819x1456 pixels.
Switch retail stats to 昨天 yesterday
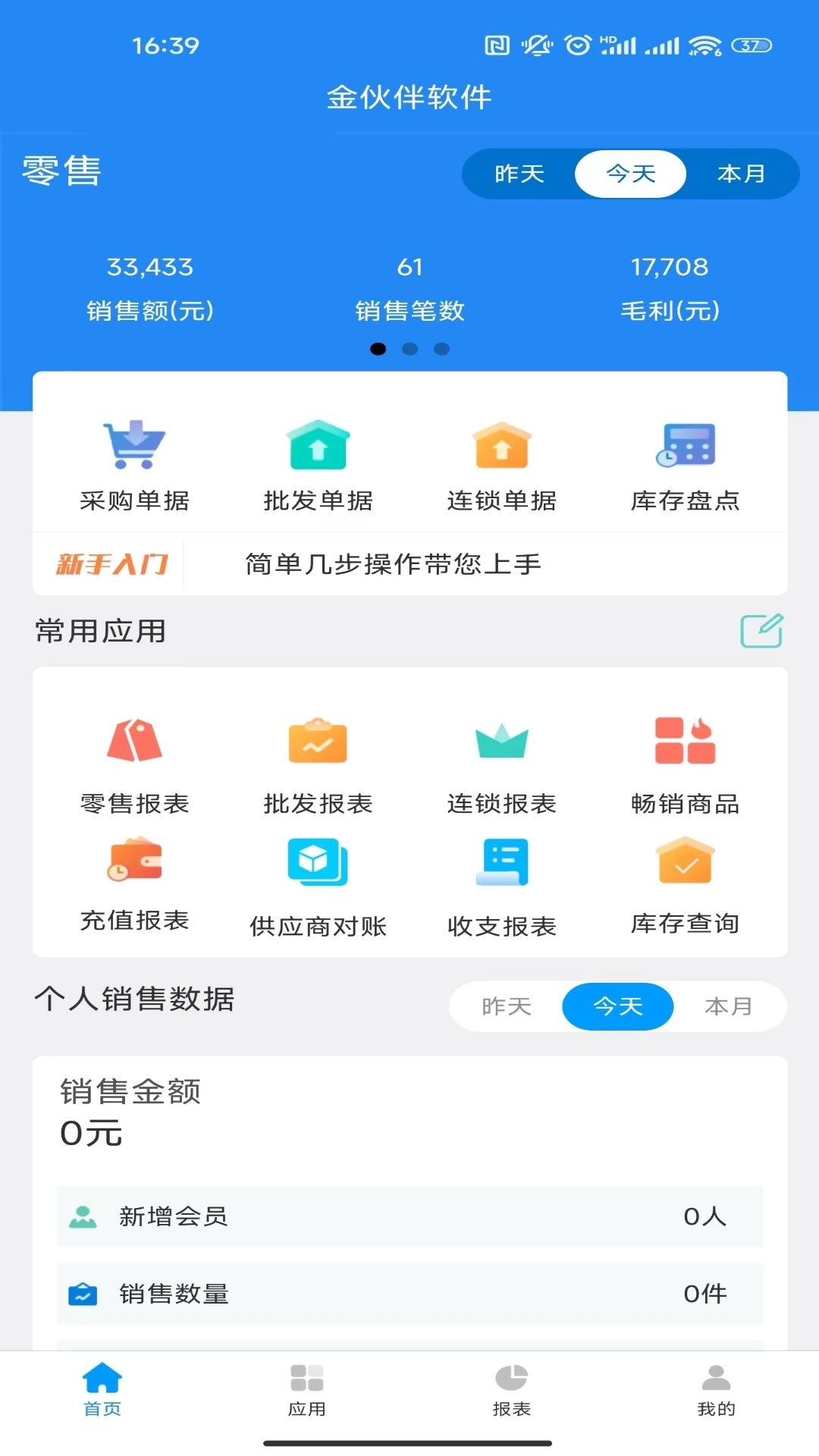pos(519,174)
